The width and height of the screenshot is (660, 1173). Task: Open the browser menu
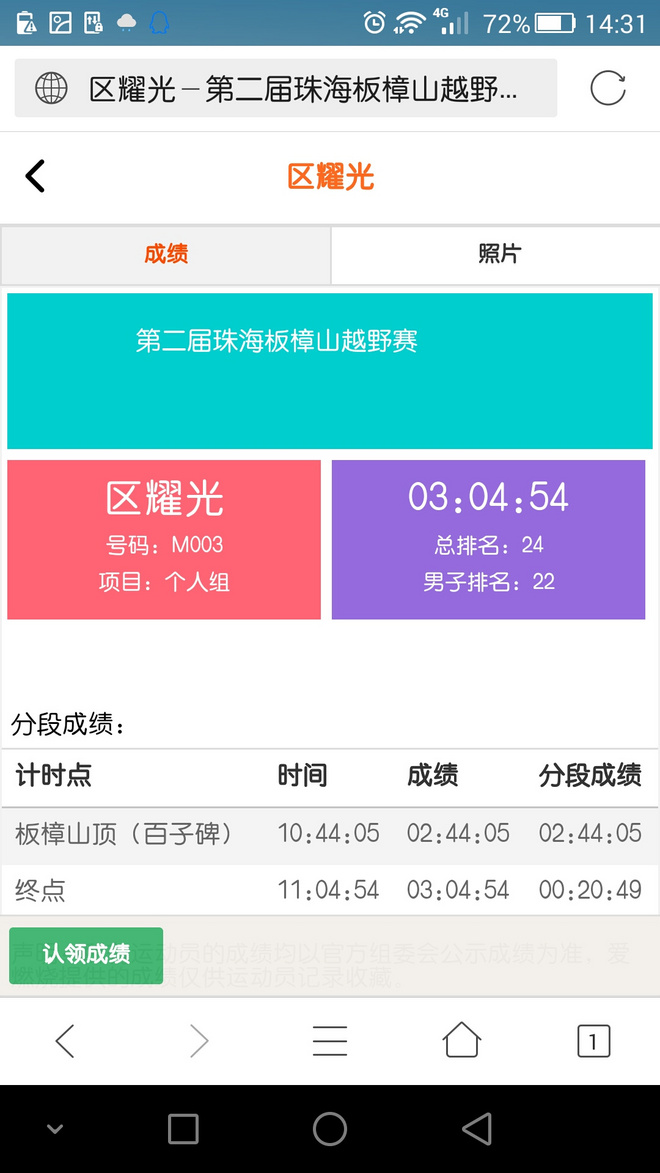coord(330,1041)
